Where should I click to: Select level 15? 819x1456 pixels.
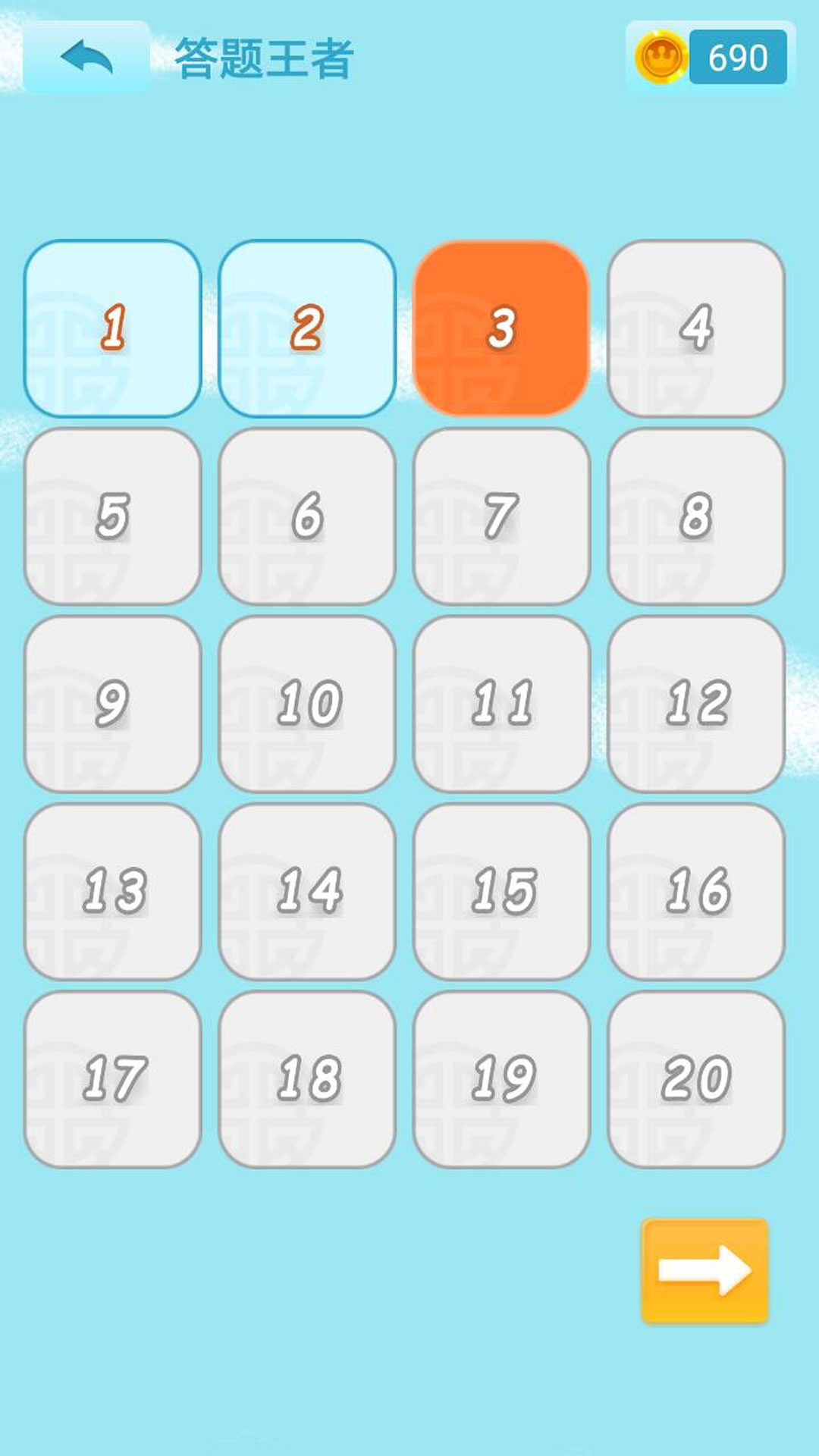coord(501,891)
